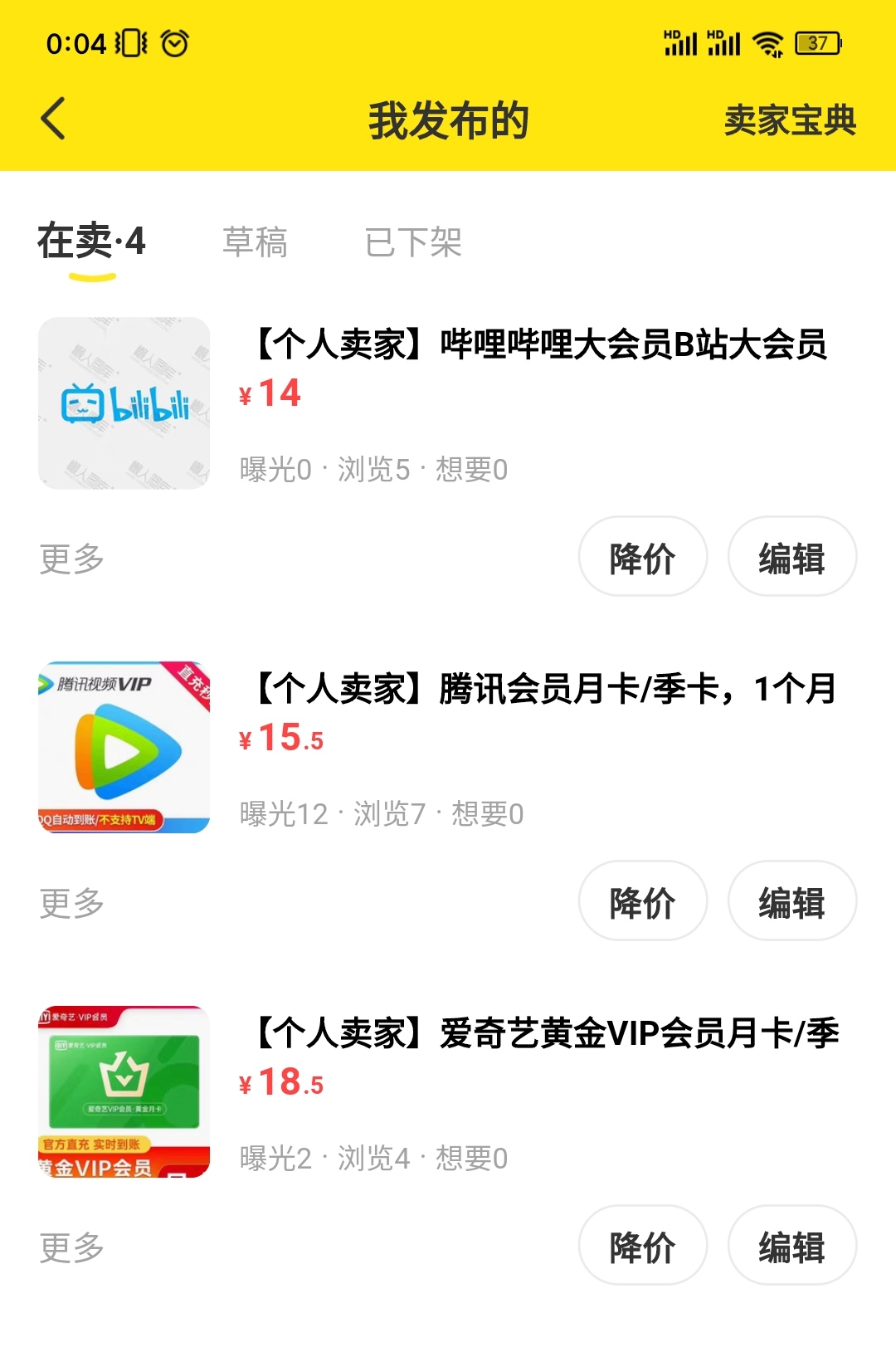Tap 降价 on the bilibili listing
Image resolution: width=896 pixels, height=1347 pixels.
coord(642,557)
